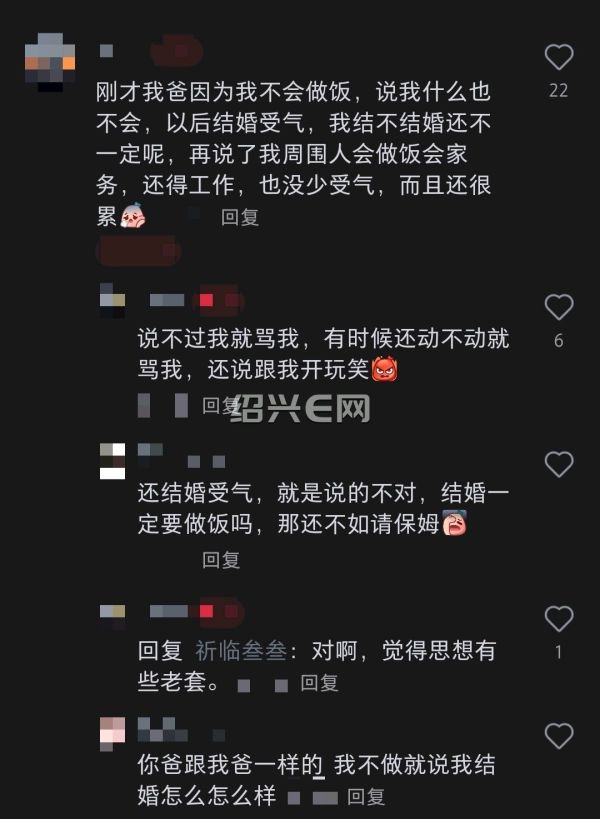Open the mentioned user 祈临叁叁 profile

click(241, 651)
